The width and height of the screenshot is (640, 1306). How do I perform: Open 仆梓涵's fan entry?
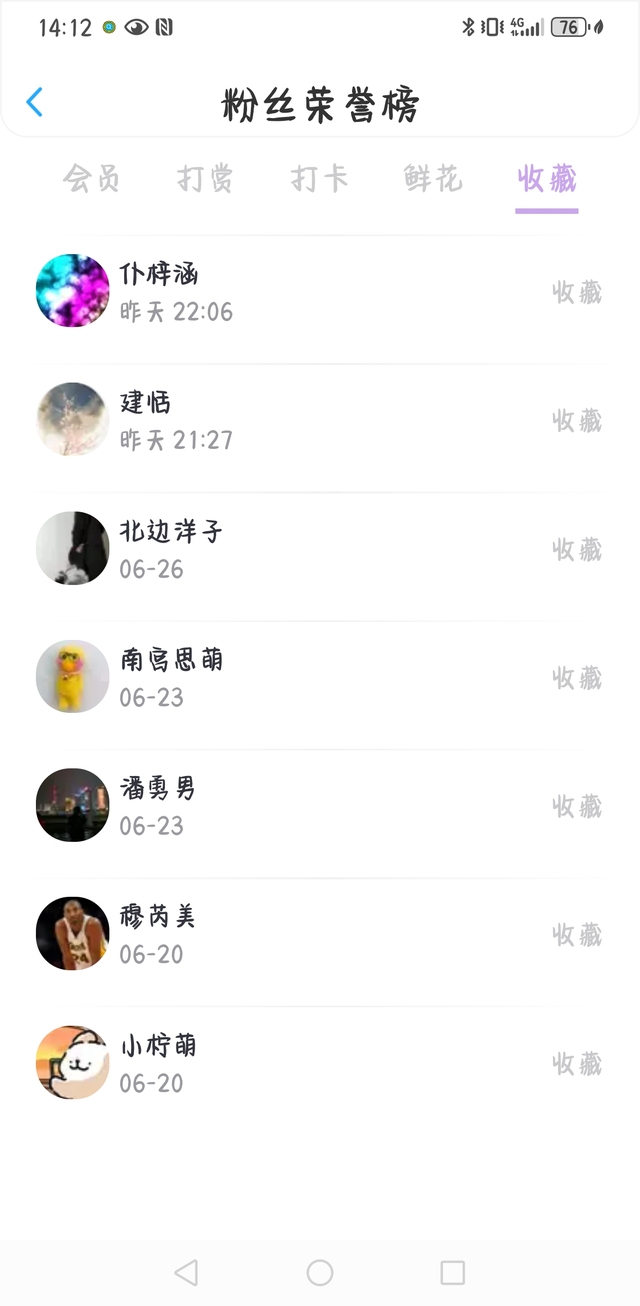click(320, 291)
